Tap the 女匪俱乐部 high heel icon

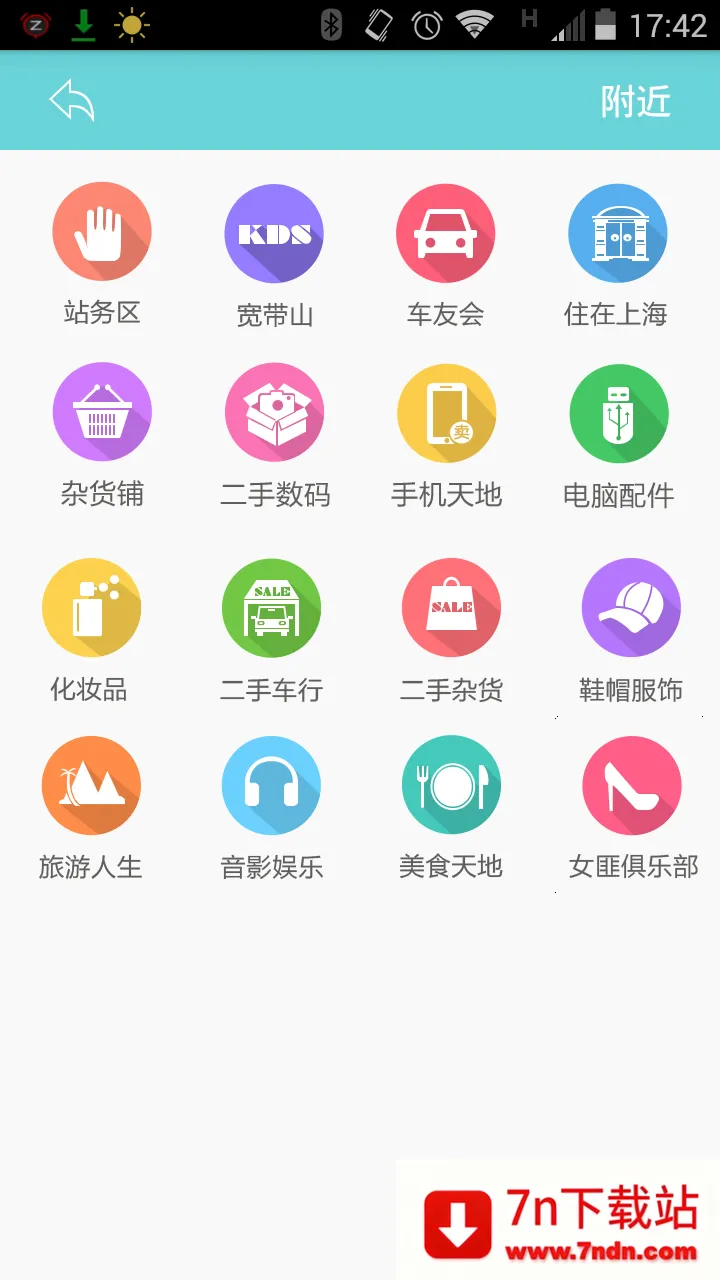click(x=631, y=784)
